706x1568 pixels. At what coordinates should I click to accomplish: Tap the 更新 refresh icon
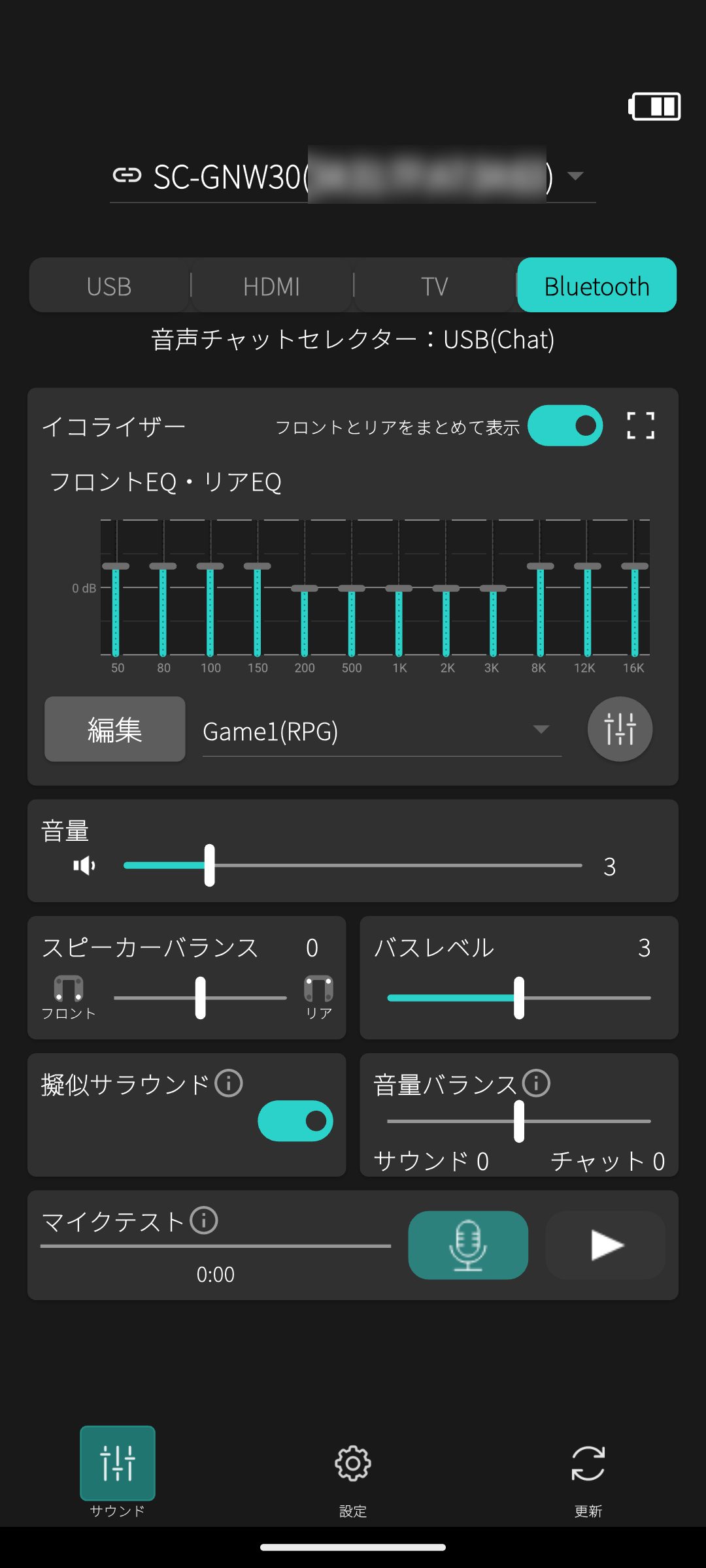587,1463
